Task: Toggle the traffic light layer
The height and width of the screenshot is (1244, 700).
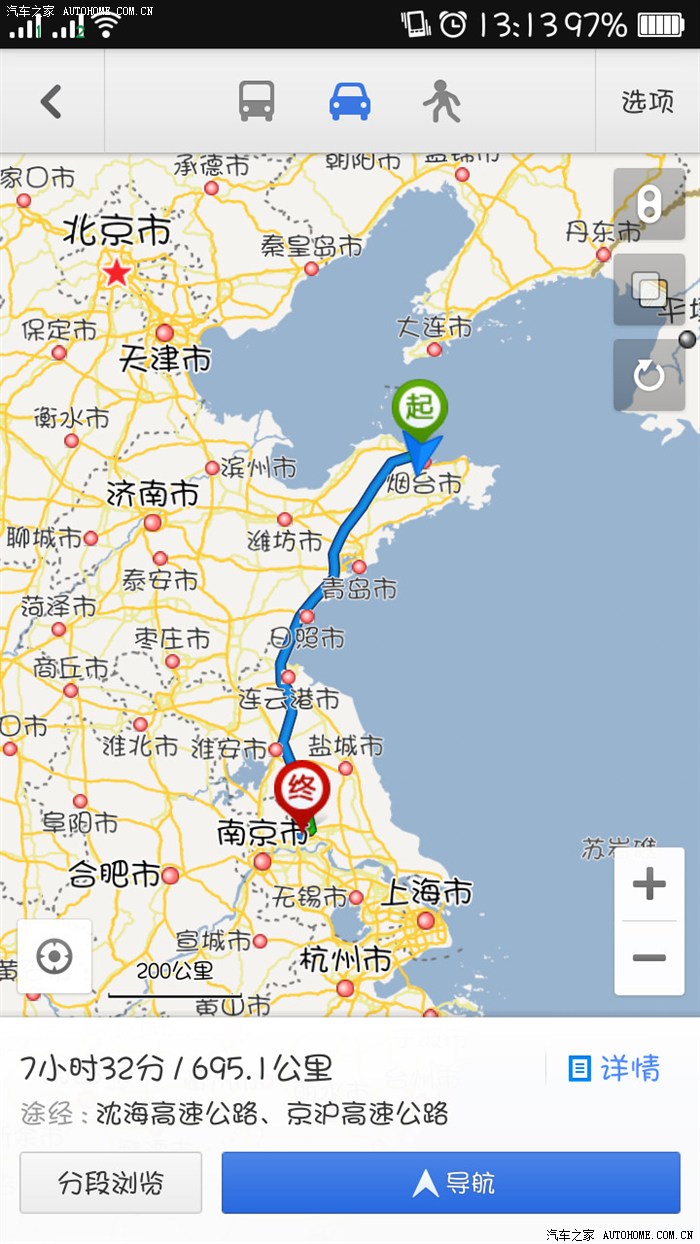Action: 649,205
